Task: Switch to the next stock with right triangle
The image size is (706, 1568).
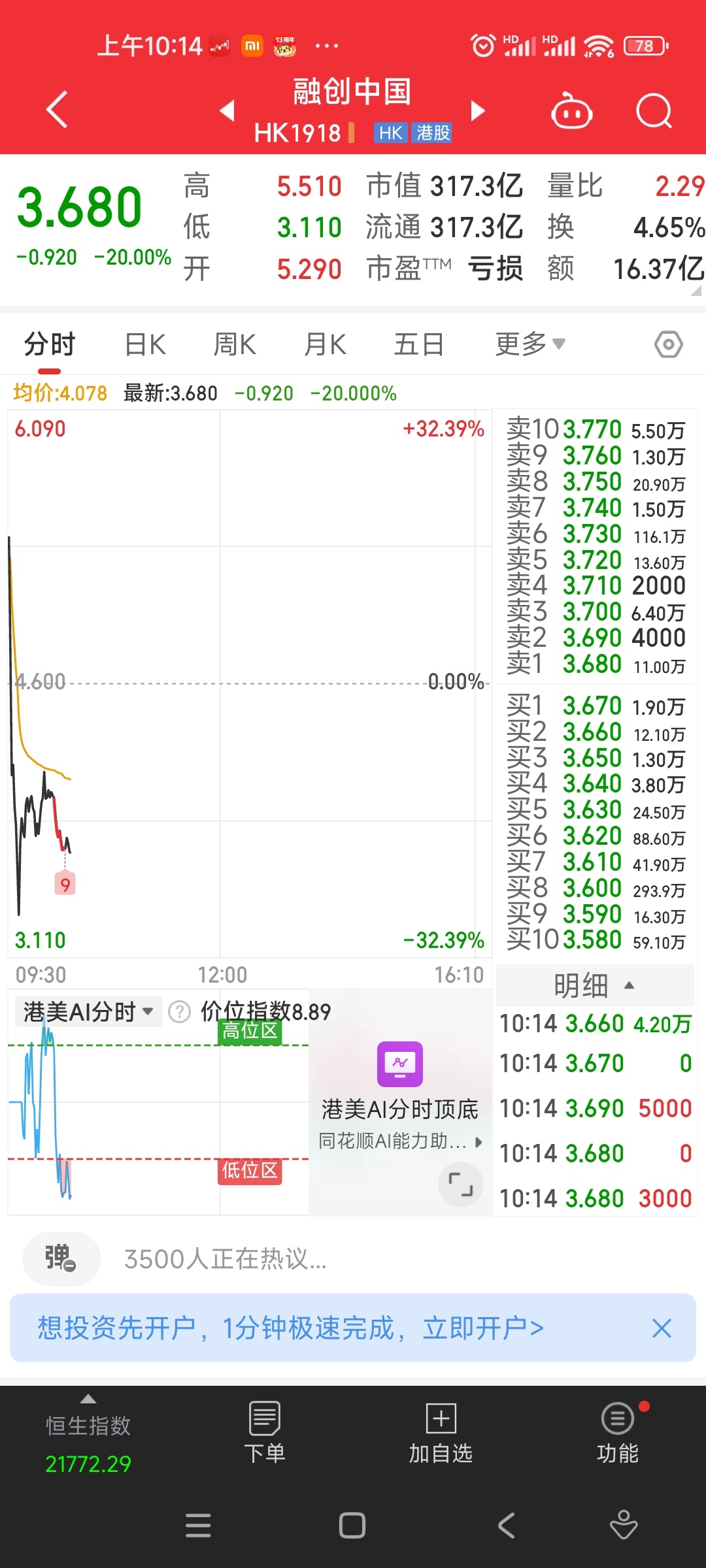Action: click(479, 110)
